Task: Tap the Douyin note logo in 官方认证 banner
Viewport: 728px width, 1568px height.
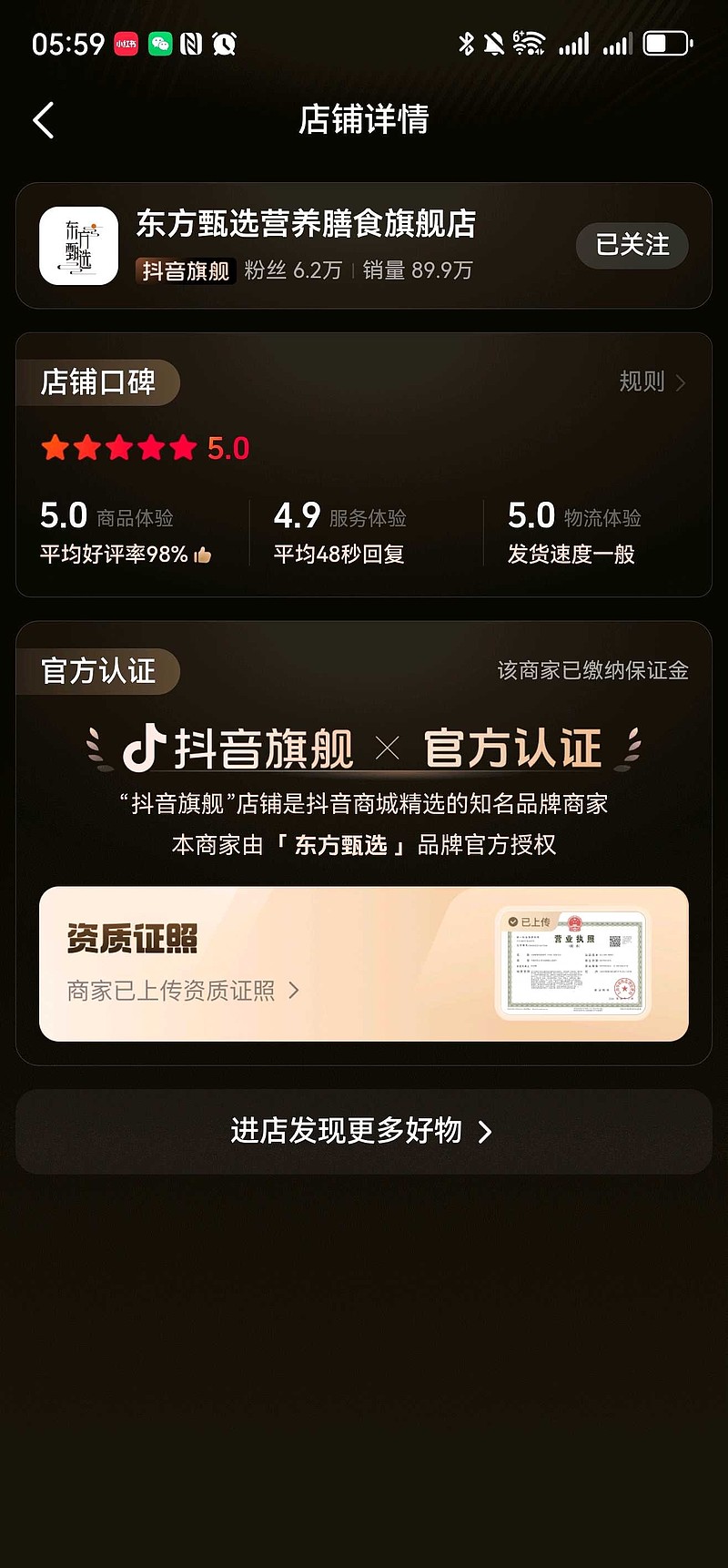Action: (144, 746)
